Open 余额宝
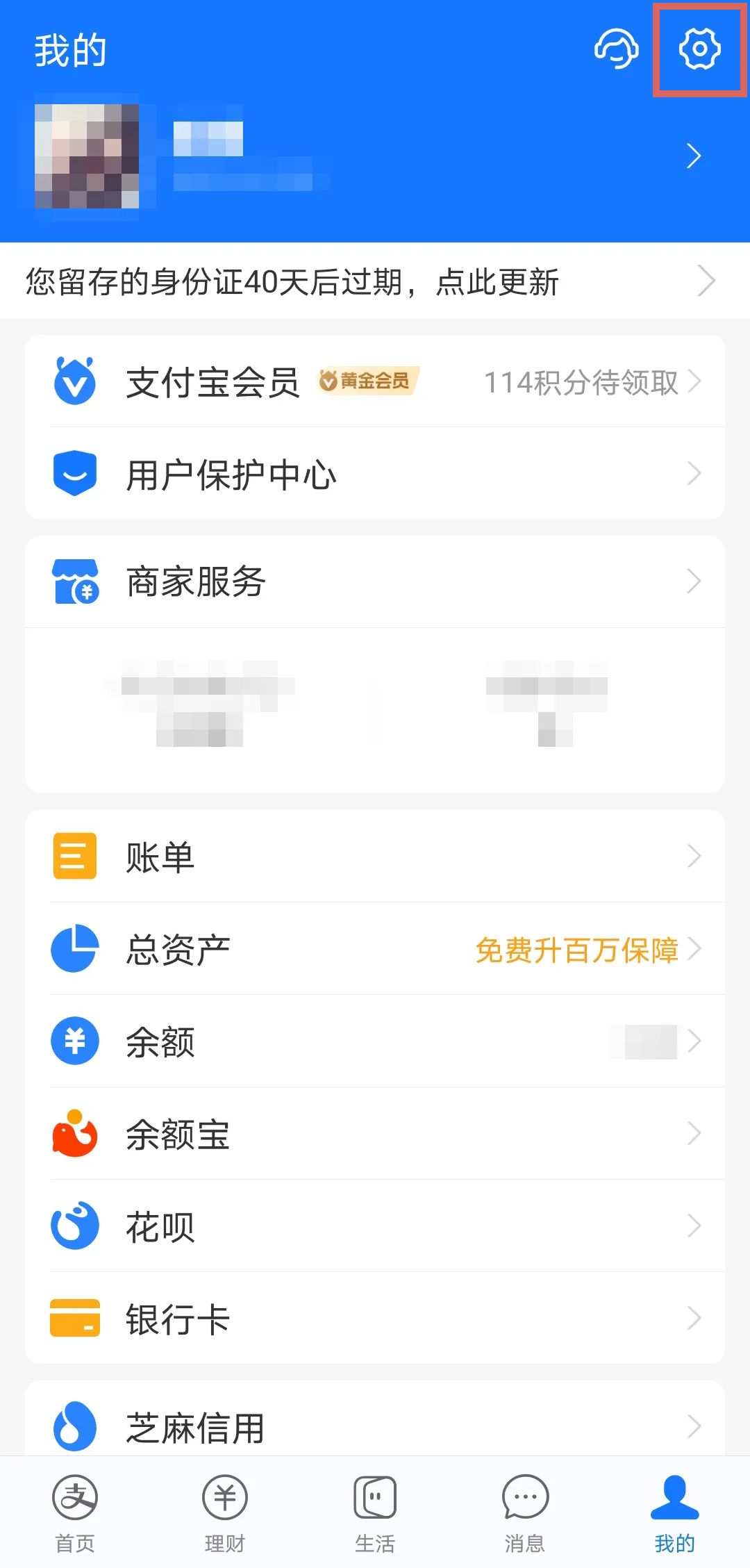 (x=375, y=1134)
